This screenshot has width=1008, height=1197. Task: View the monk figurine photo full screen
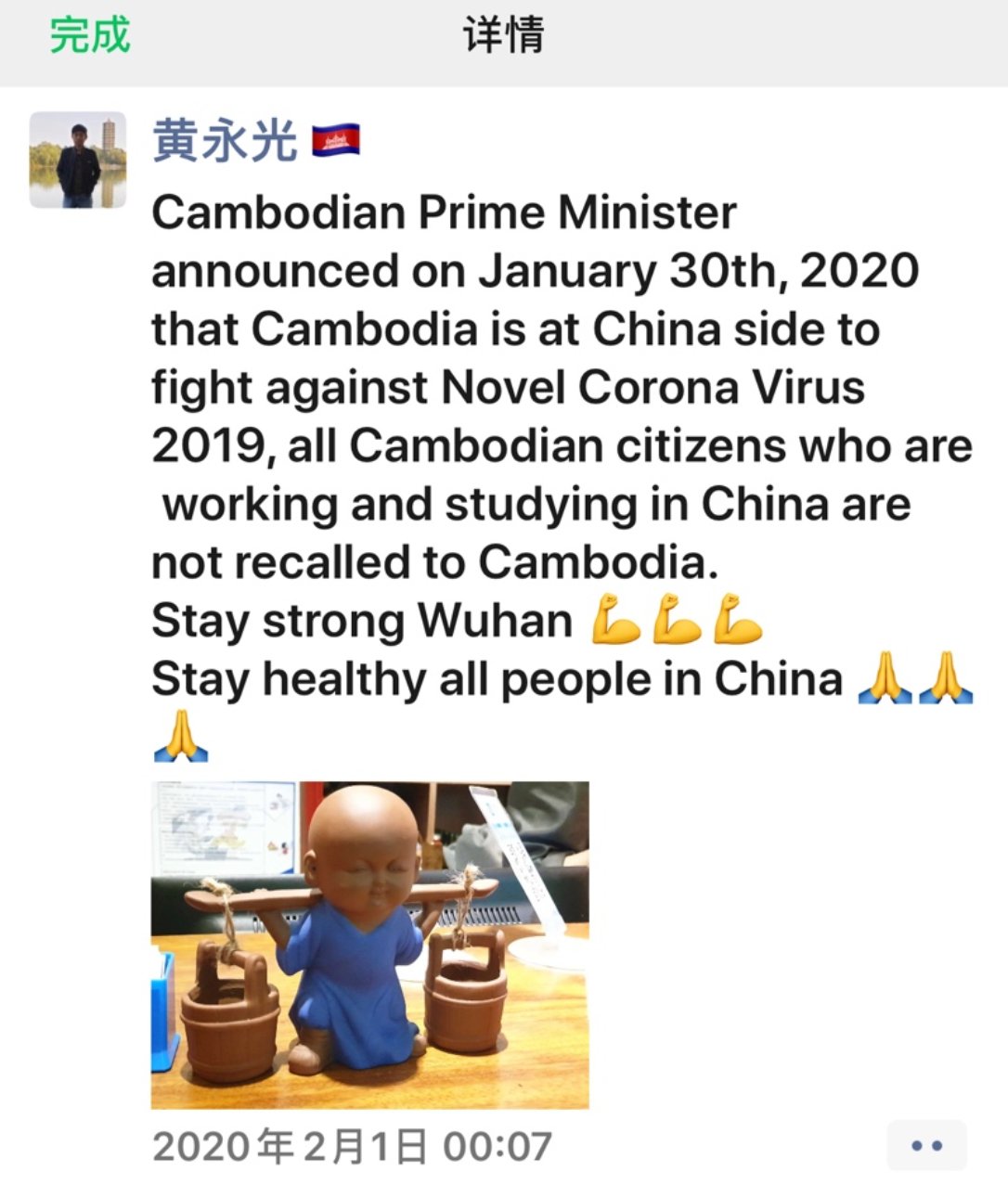[369, 945]
